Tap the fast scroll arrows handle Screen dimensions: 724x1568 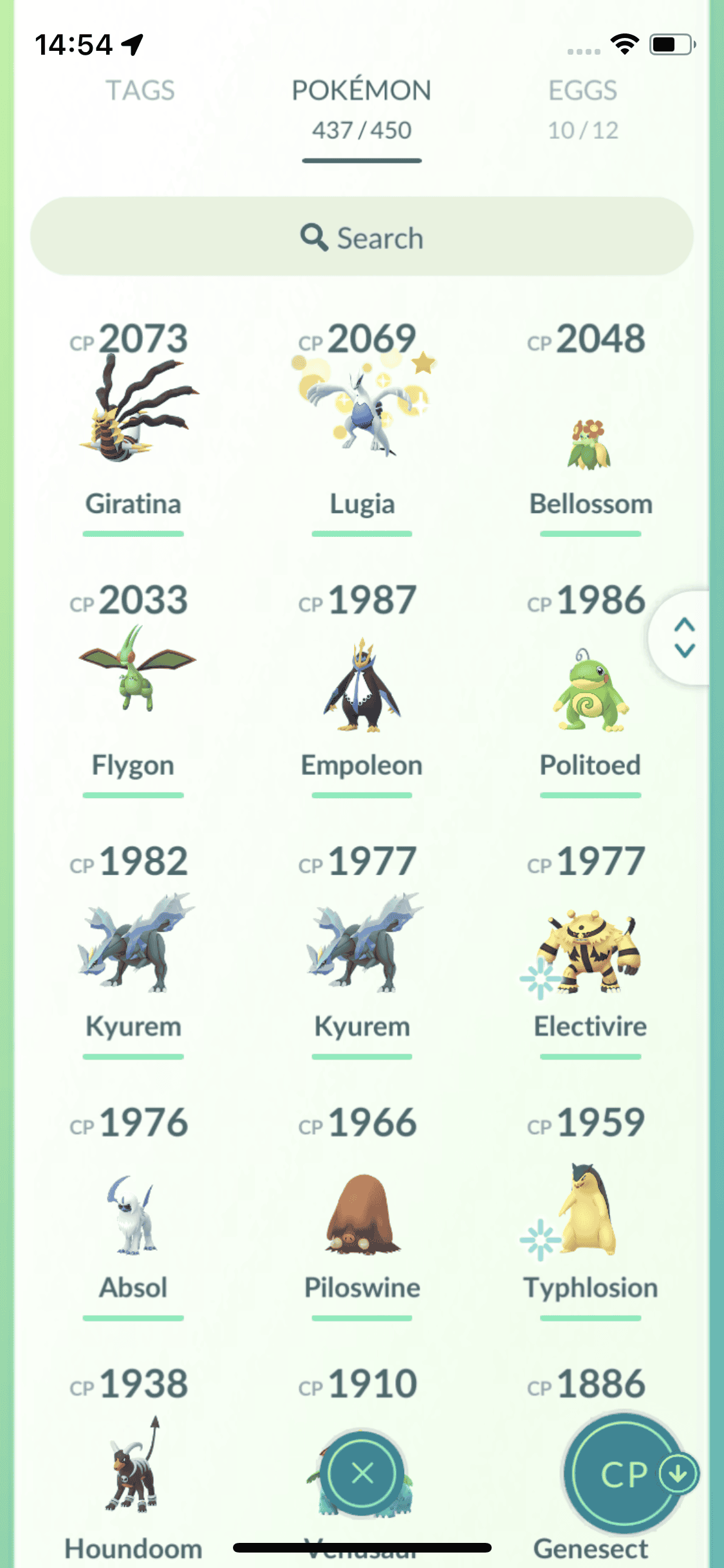683,637
